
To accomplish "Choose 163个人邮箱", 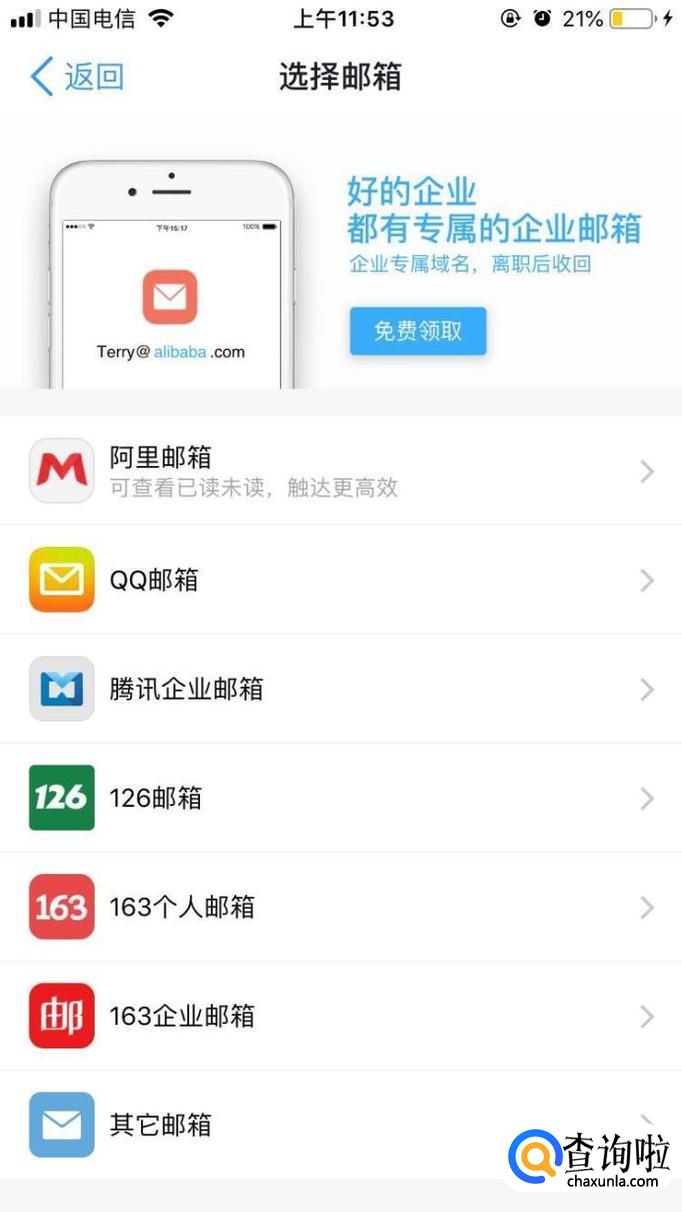I will pyautogui.click(x=340, y=907).
